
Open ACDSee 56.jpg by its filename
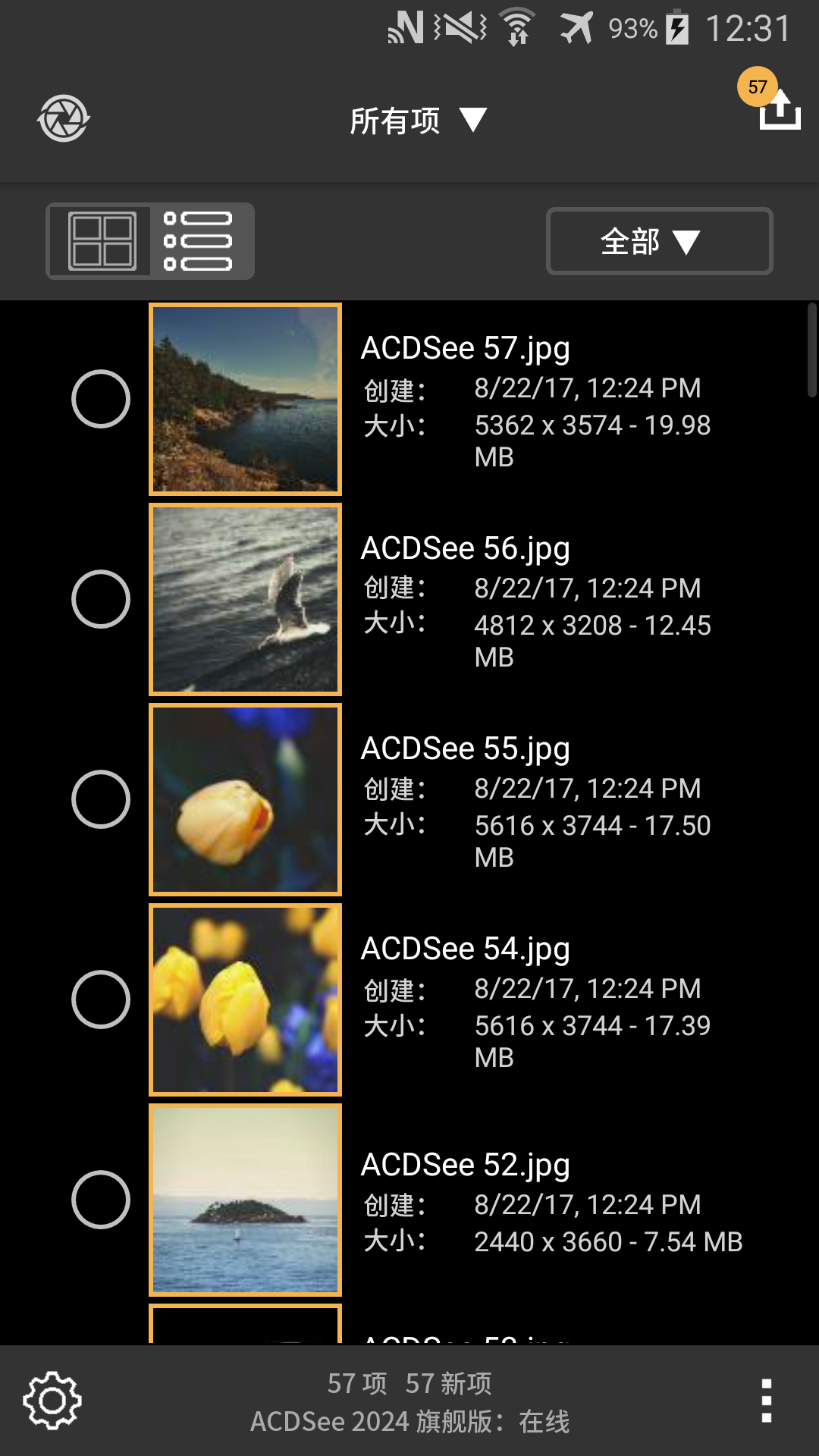click(466, 547)
